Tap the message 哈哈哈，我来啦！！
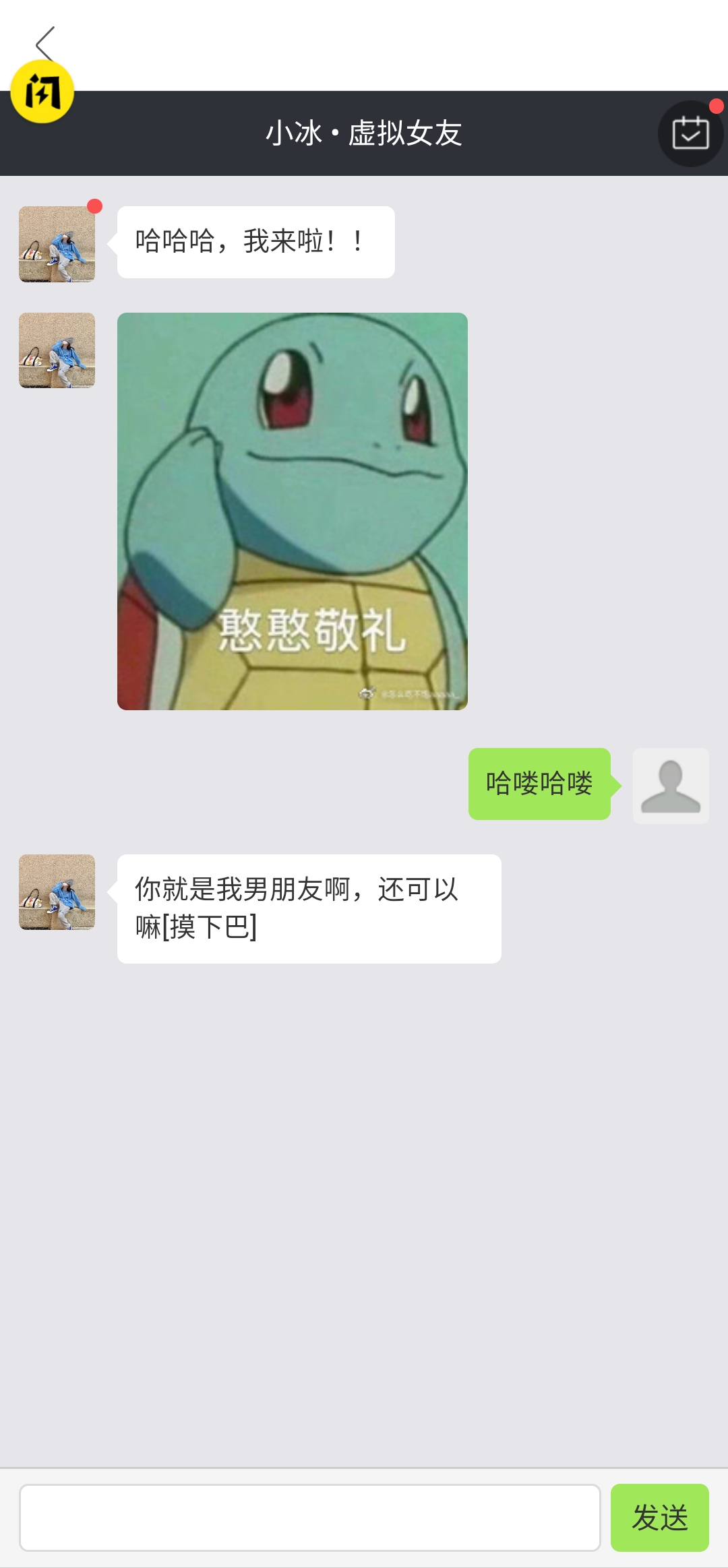 [256, 241]
